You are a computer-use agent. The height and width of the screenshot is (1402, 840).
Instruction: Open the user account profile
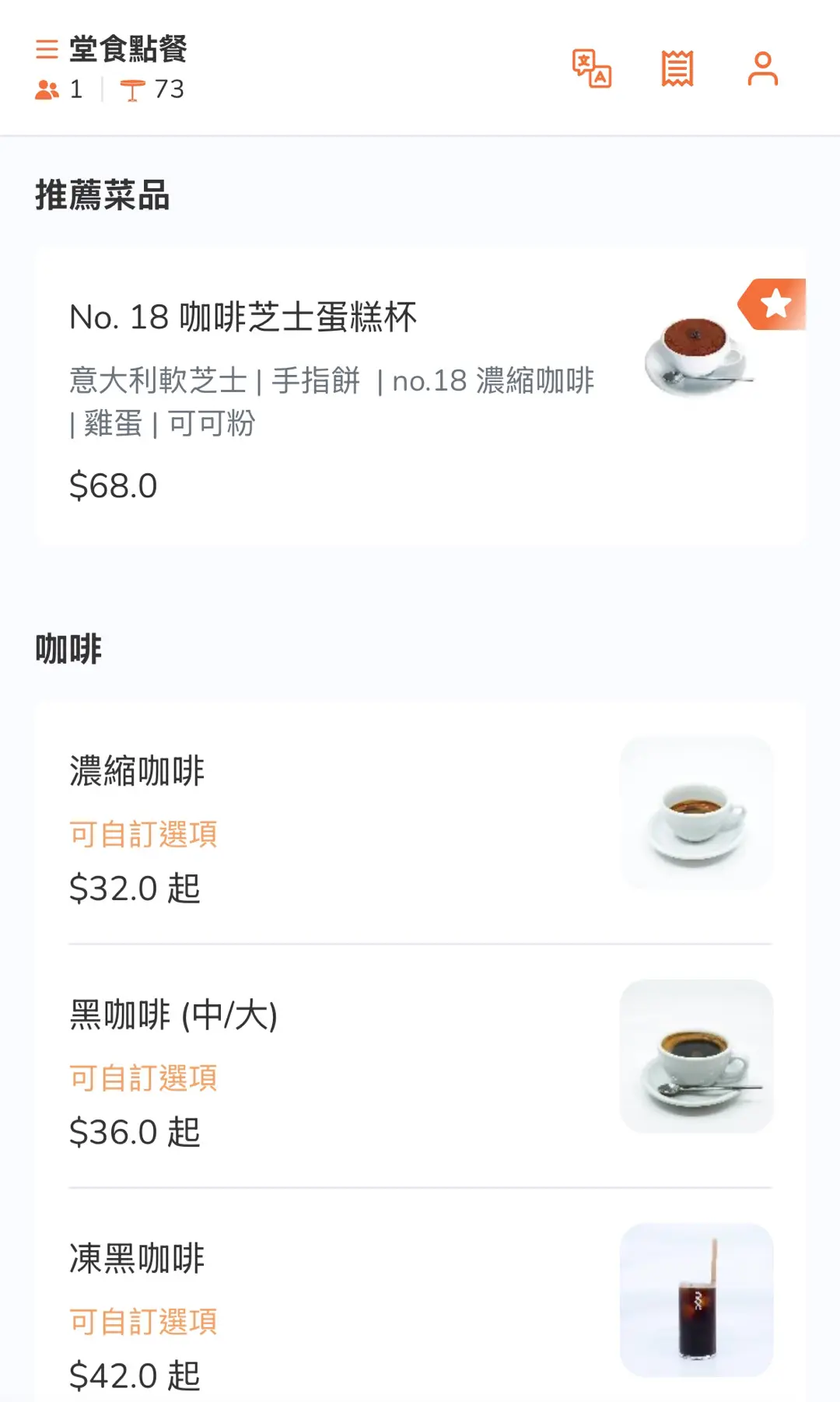pos(762,69)
